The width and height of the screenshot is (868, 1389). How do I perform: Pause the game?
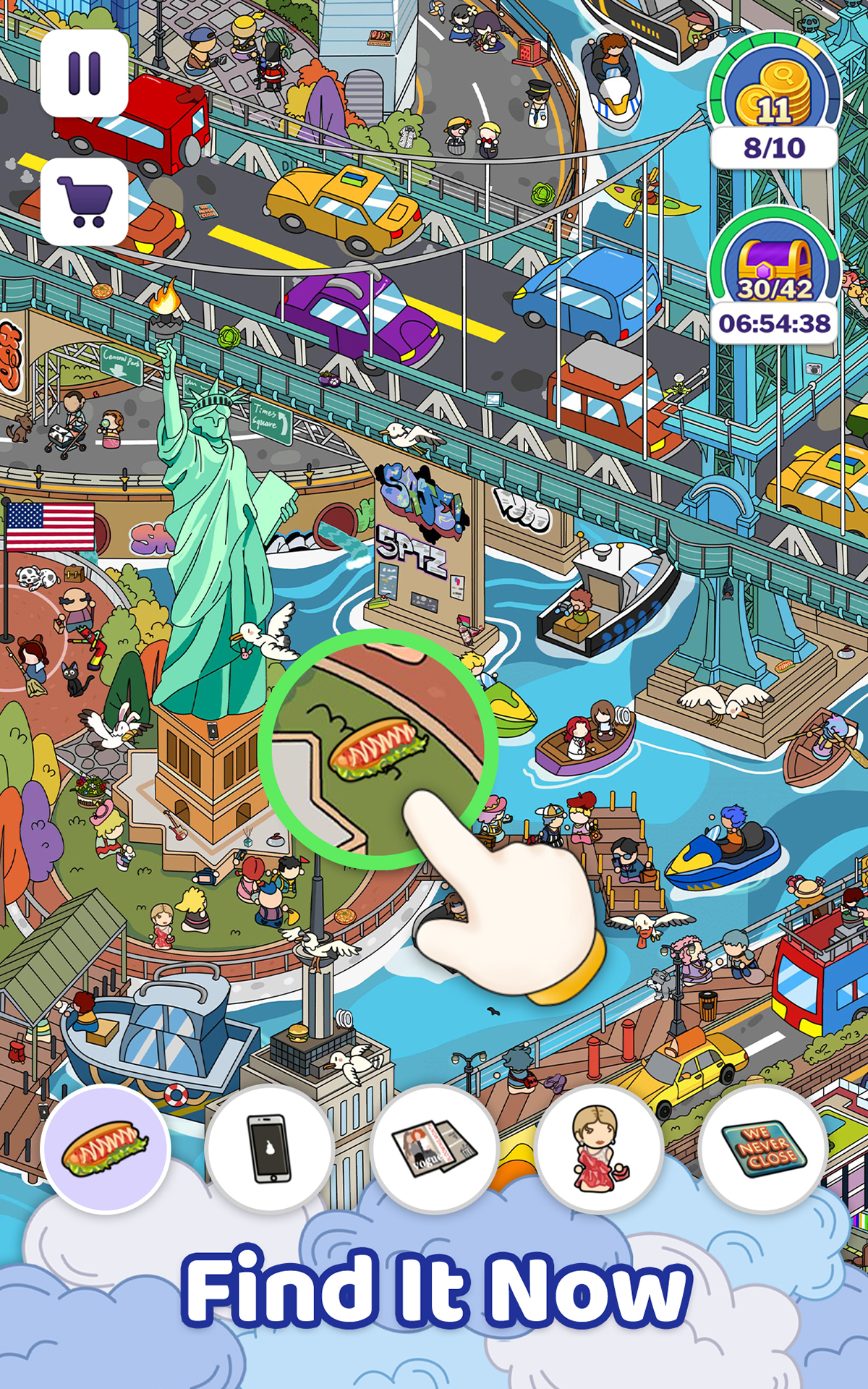[x=85, y=73]
